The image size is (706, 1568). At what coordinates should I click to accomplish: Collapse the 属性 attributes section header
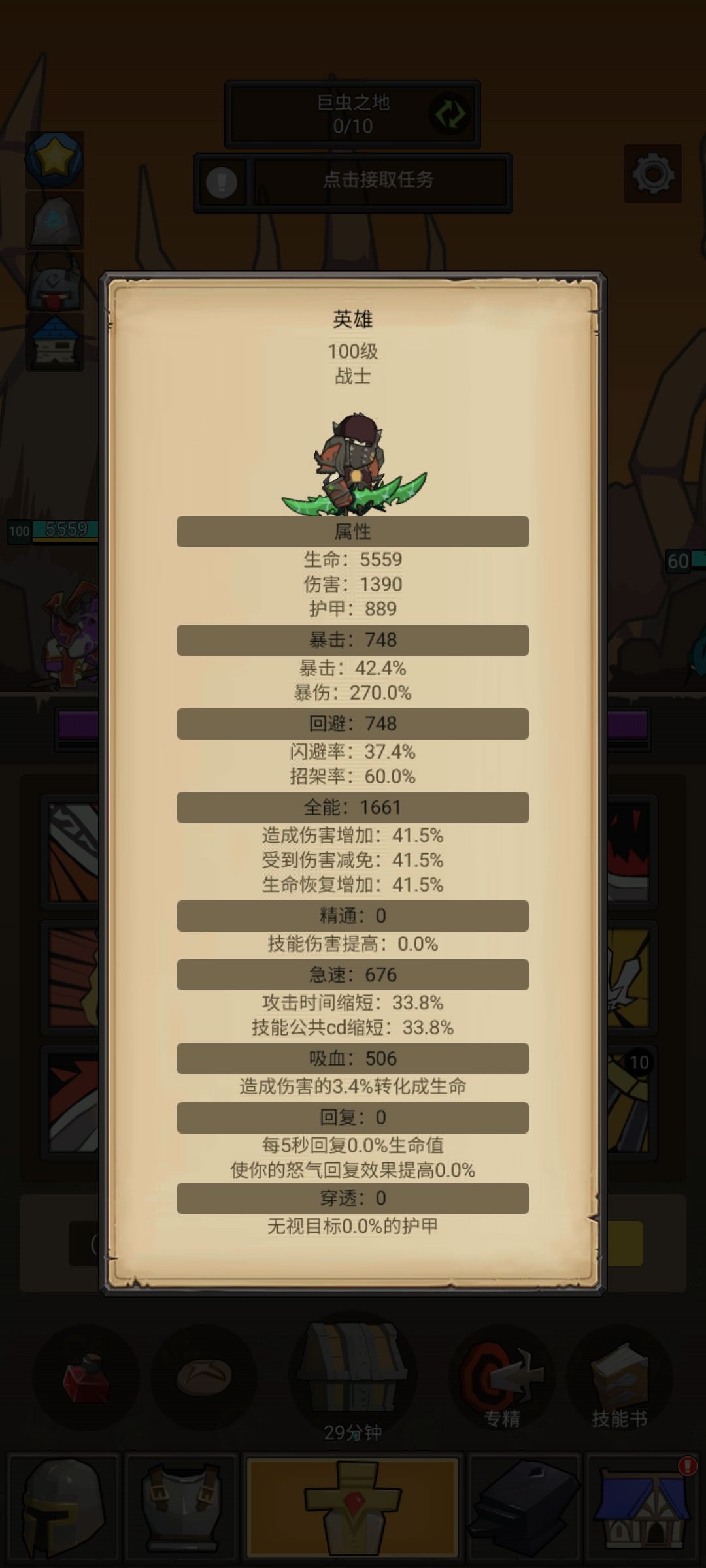click(353, 532)
